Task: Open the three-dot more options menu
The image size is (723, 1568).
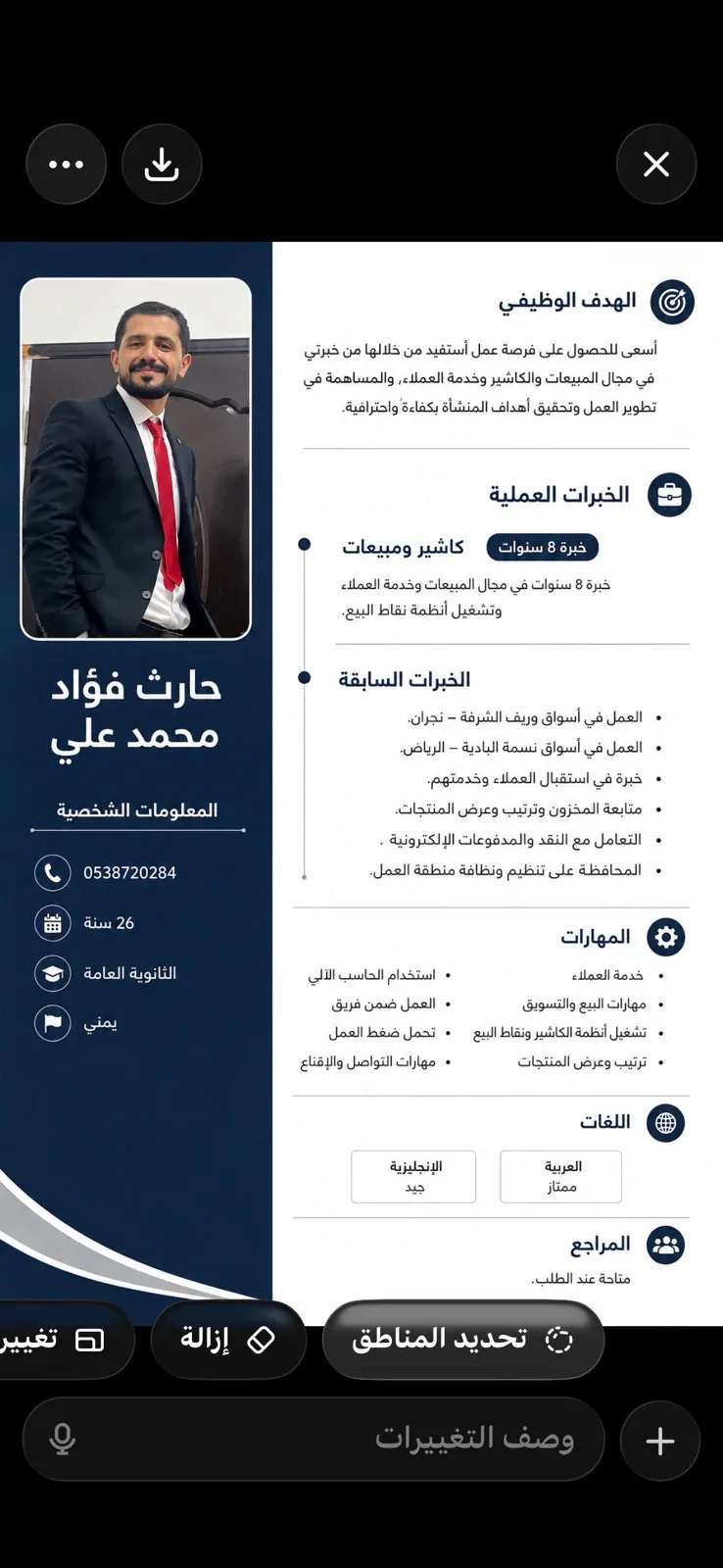Action: click(66, 165)
